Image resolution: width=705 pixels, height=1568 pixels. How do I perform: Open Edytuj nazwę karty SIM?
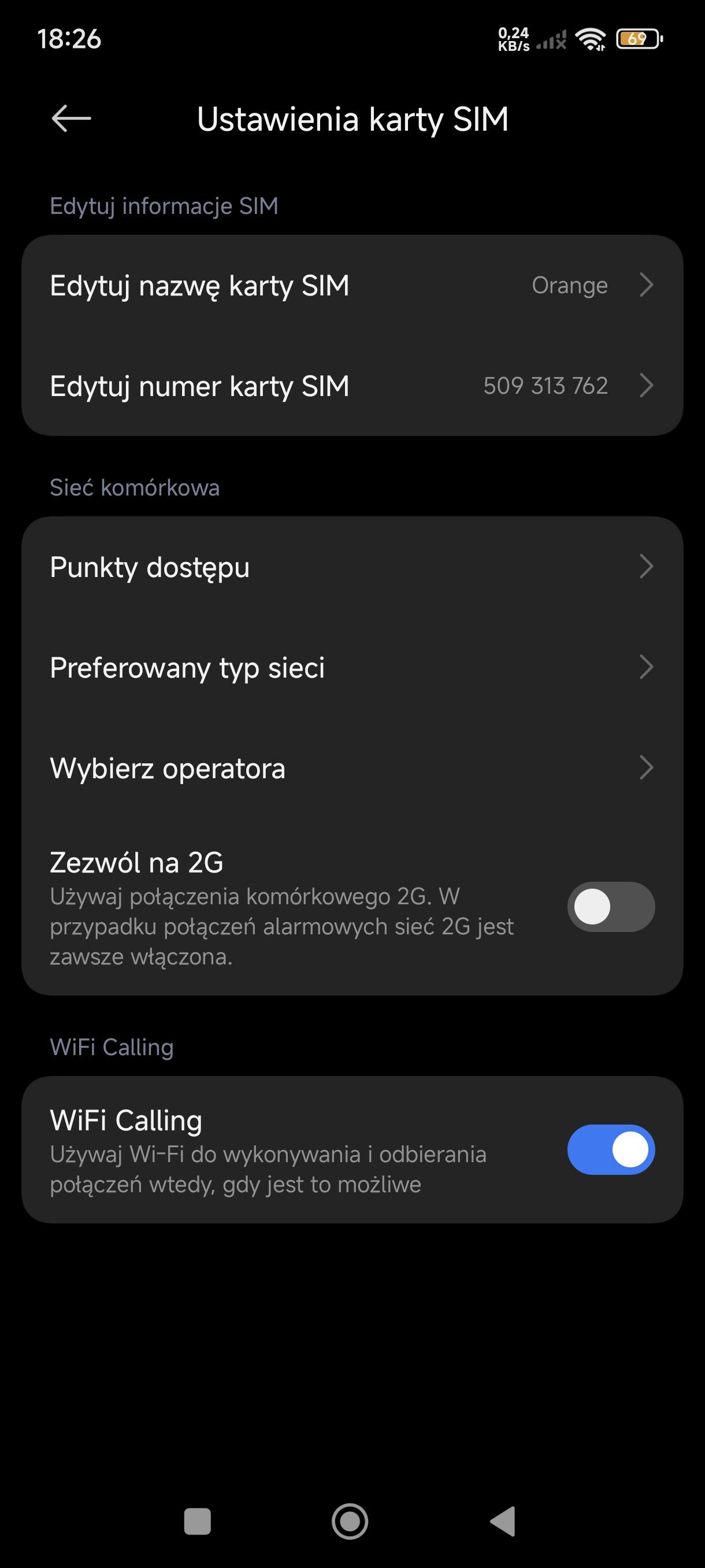351,286
